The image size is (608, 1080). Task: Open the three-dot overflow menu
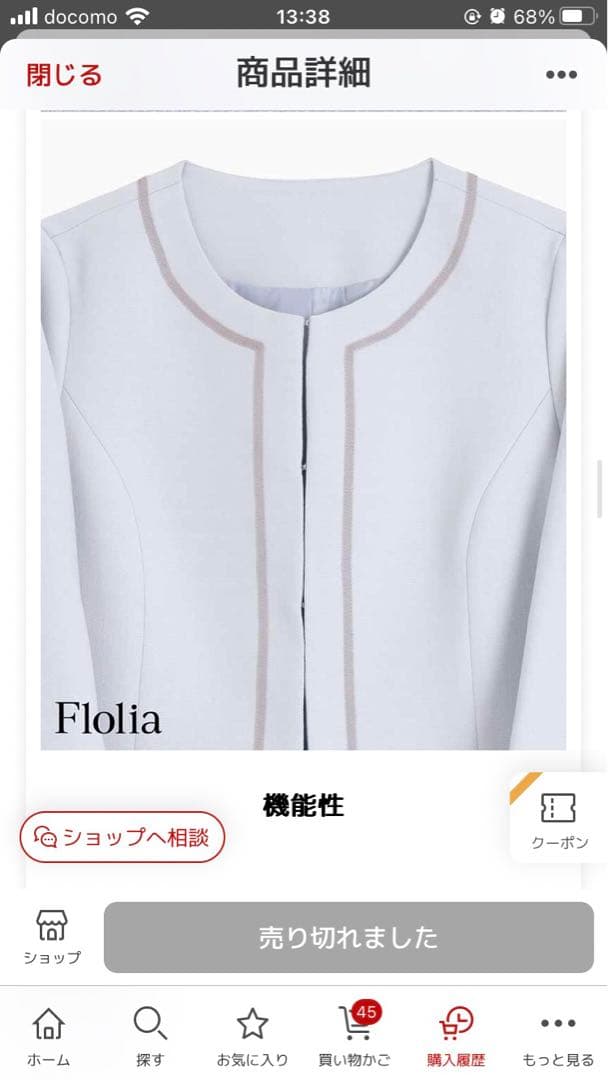tap(561, 75)
